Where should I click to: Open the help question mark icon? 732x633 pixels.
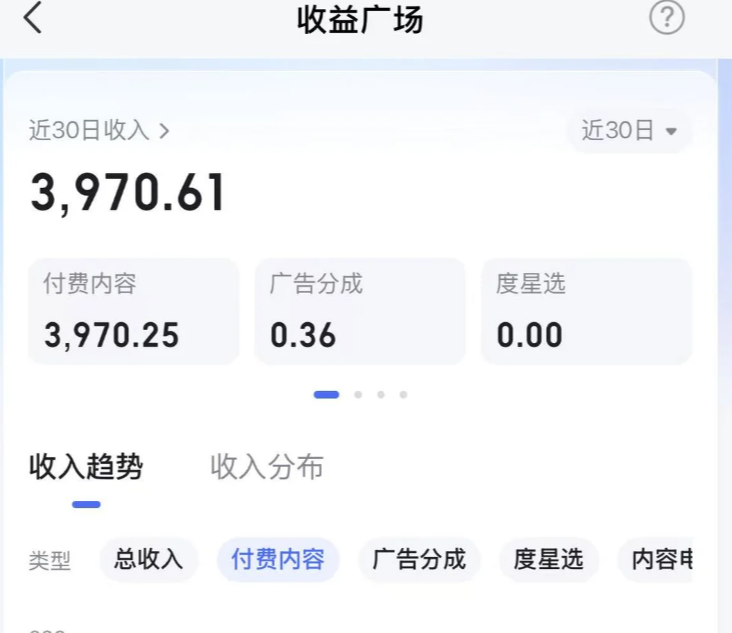[x=667, y=18]
